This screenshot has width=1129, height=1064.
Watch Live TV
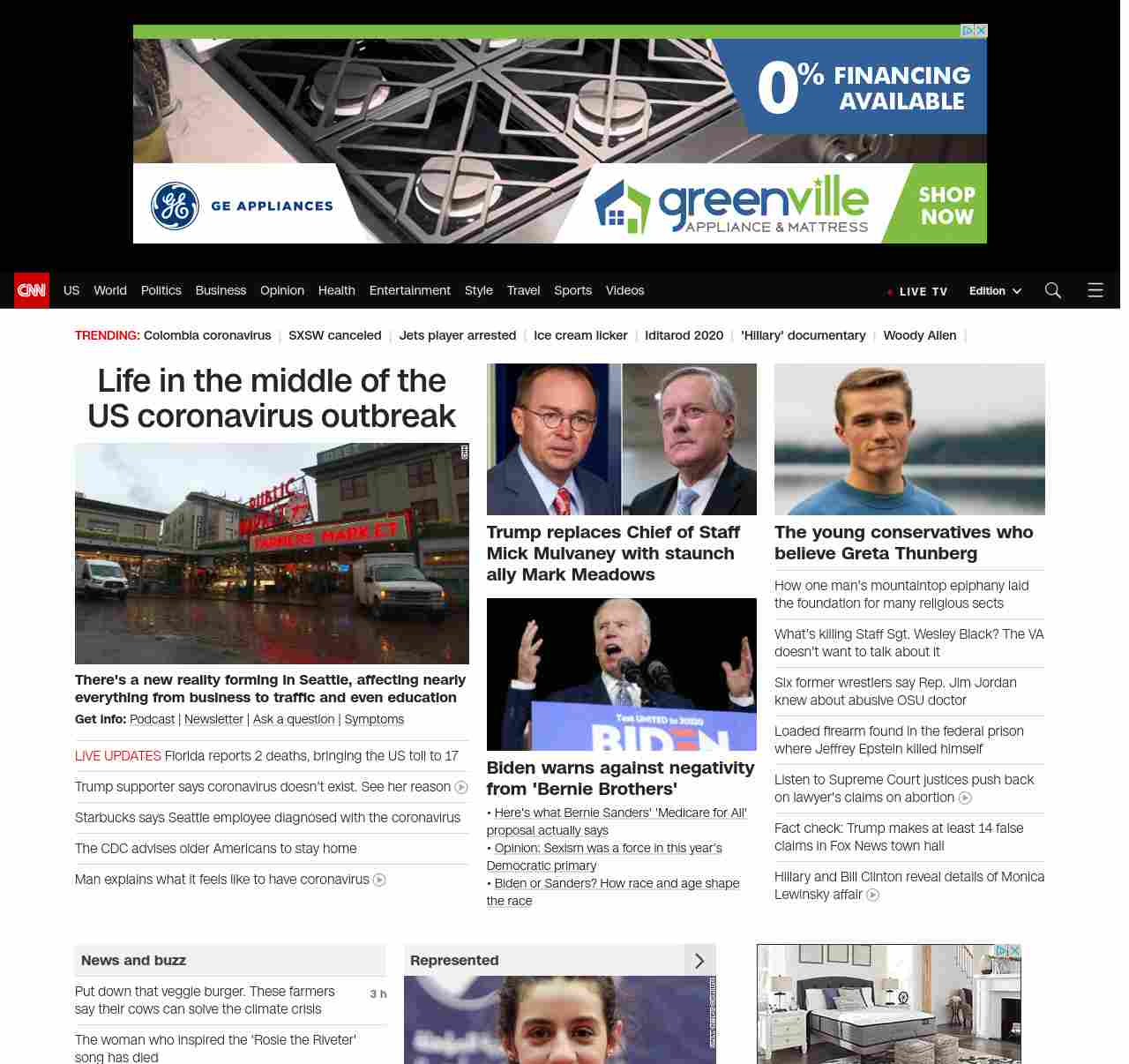coord(917,291)
